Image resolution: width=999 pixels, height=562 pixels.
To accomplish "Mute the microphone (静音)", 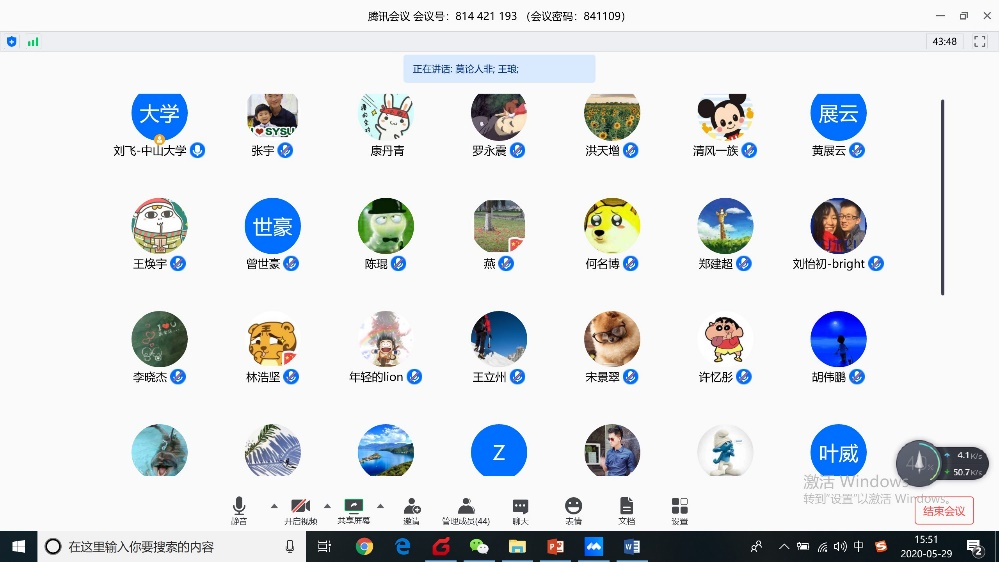I will pos(239,510).
